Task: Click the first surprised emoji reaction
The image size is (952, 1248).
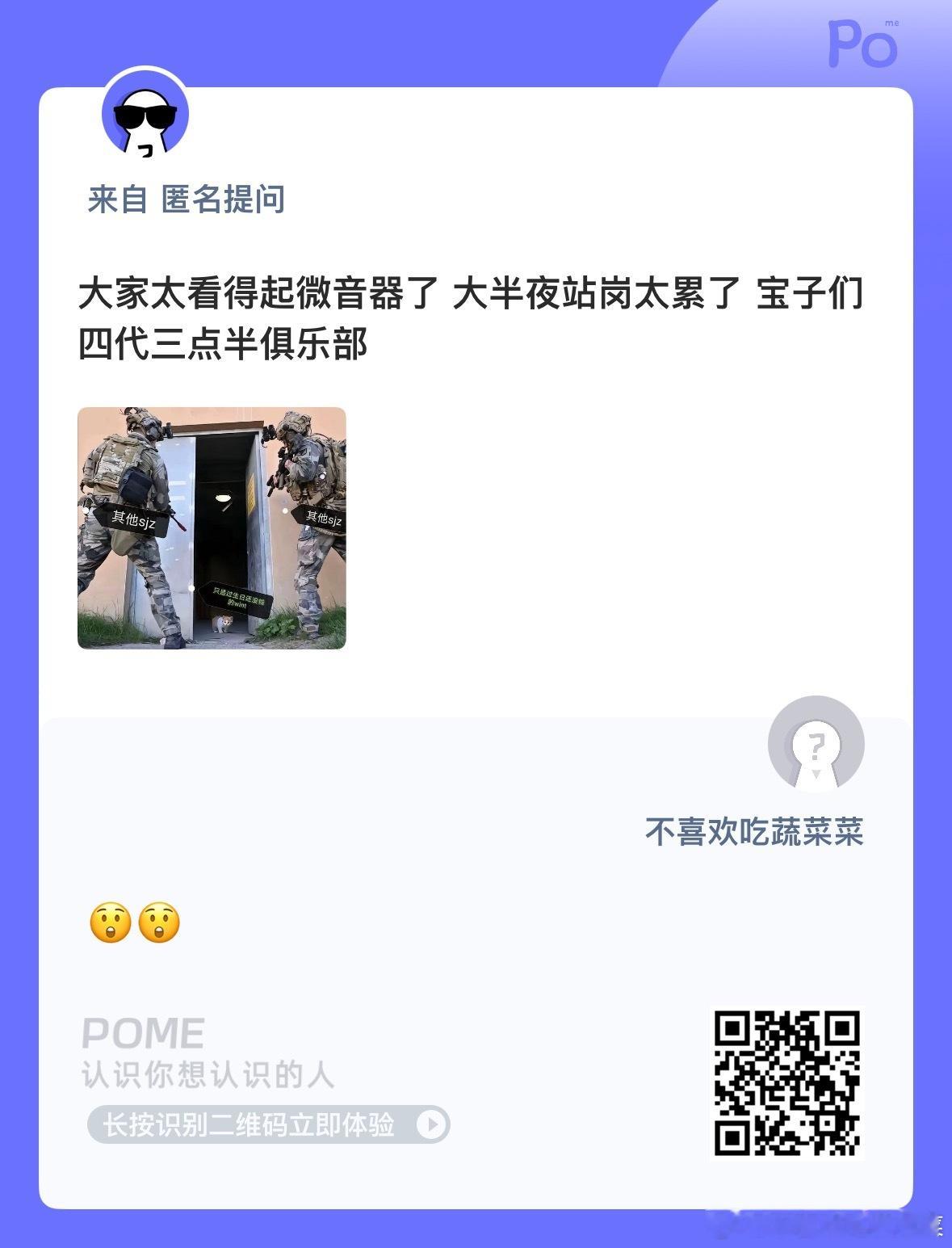Action: click(x=111, y=922)
